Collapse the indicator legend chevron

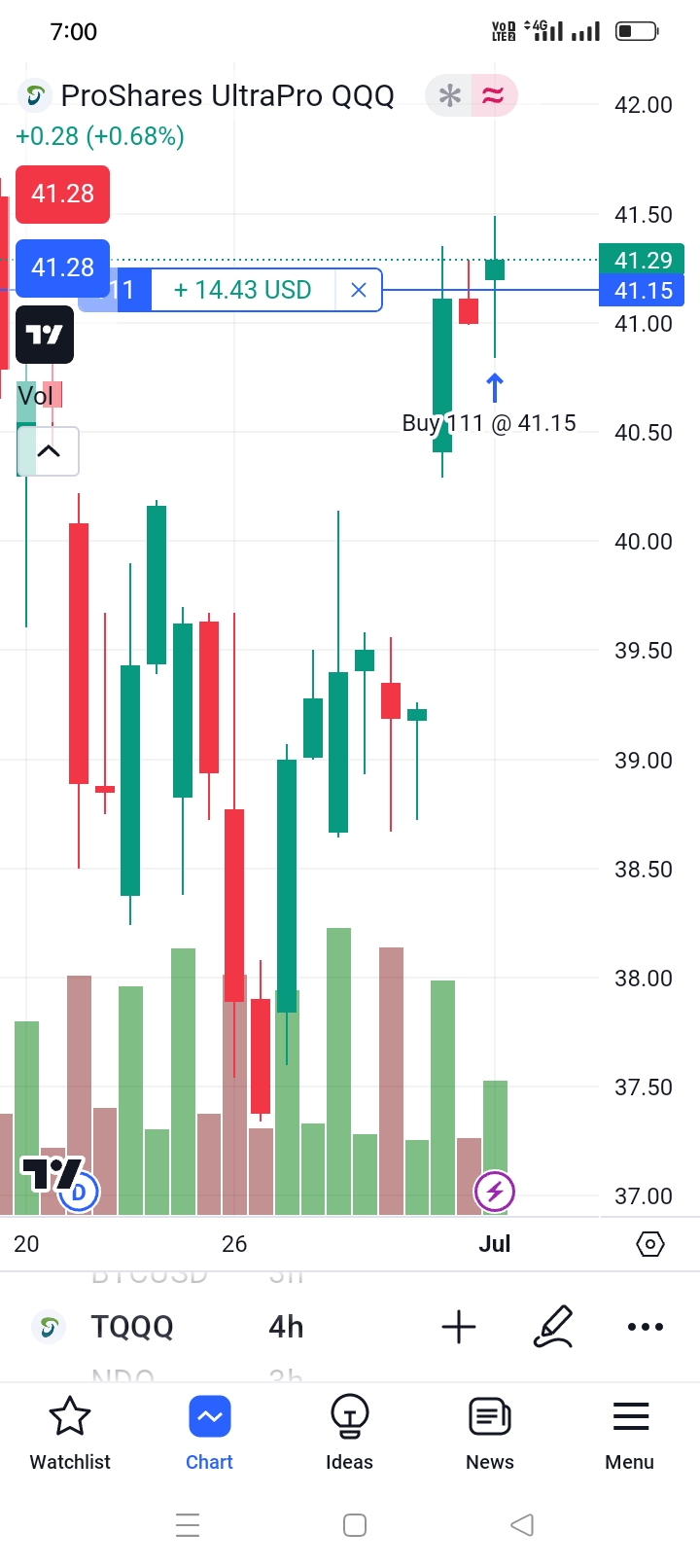(x=49, y=451)
